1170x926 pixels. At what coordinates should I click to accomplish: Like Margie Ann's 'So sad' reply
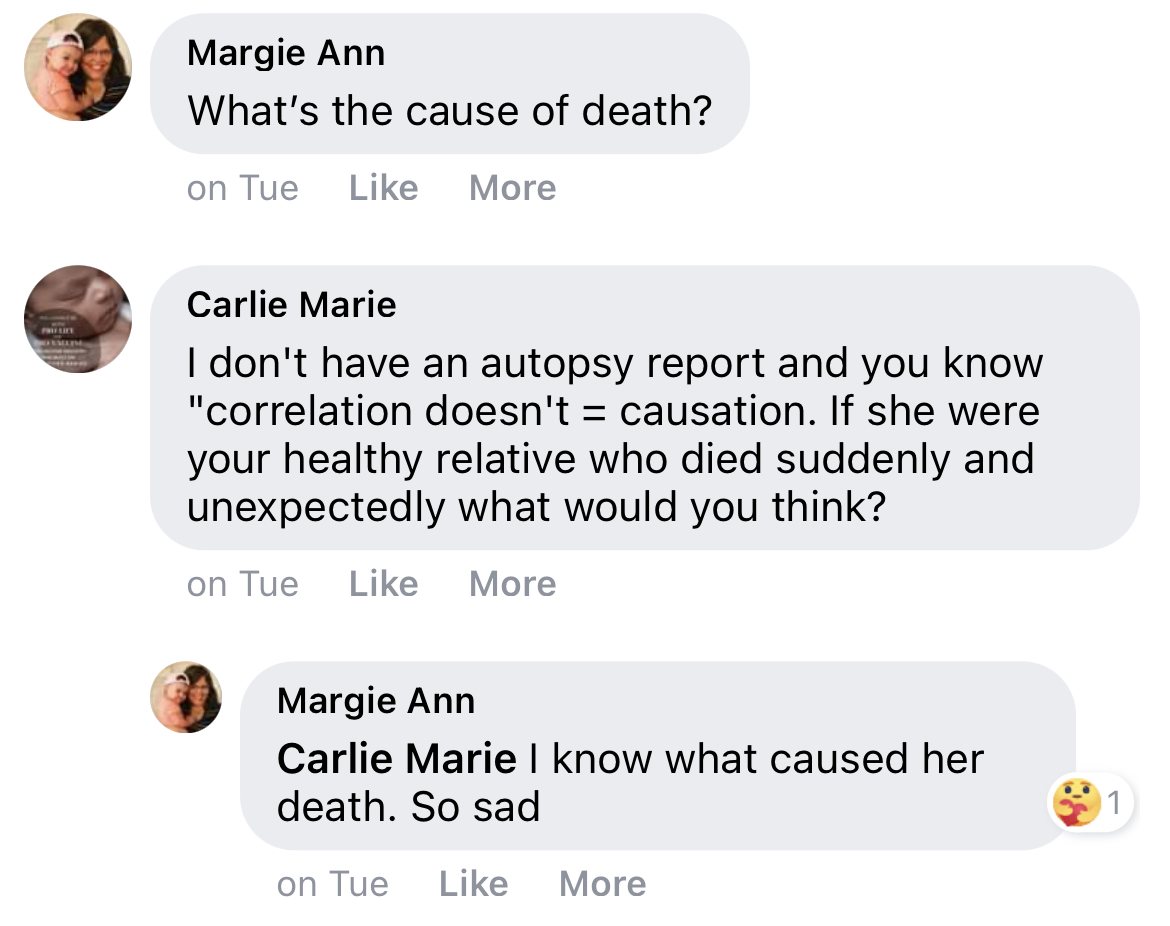click(473, 884)
